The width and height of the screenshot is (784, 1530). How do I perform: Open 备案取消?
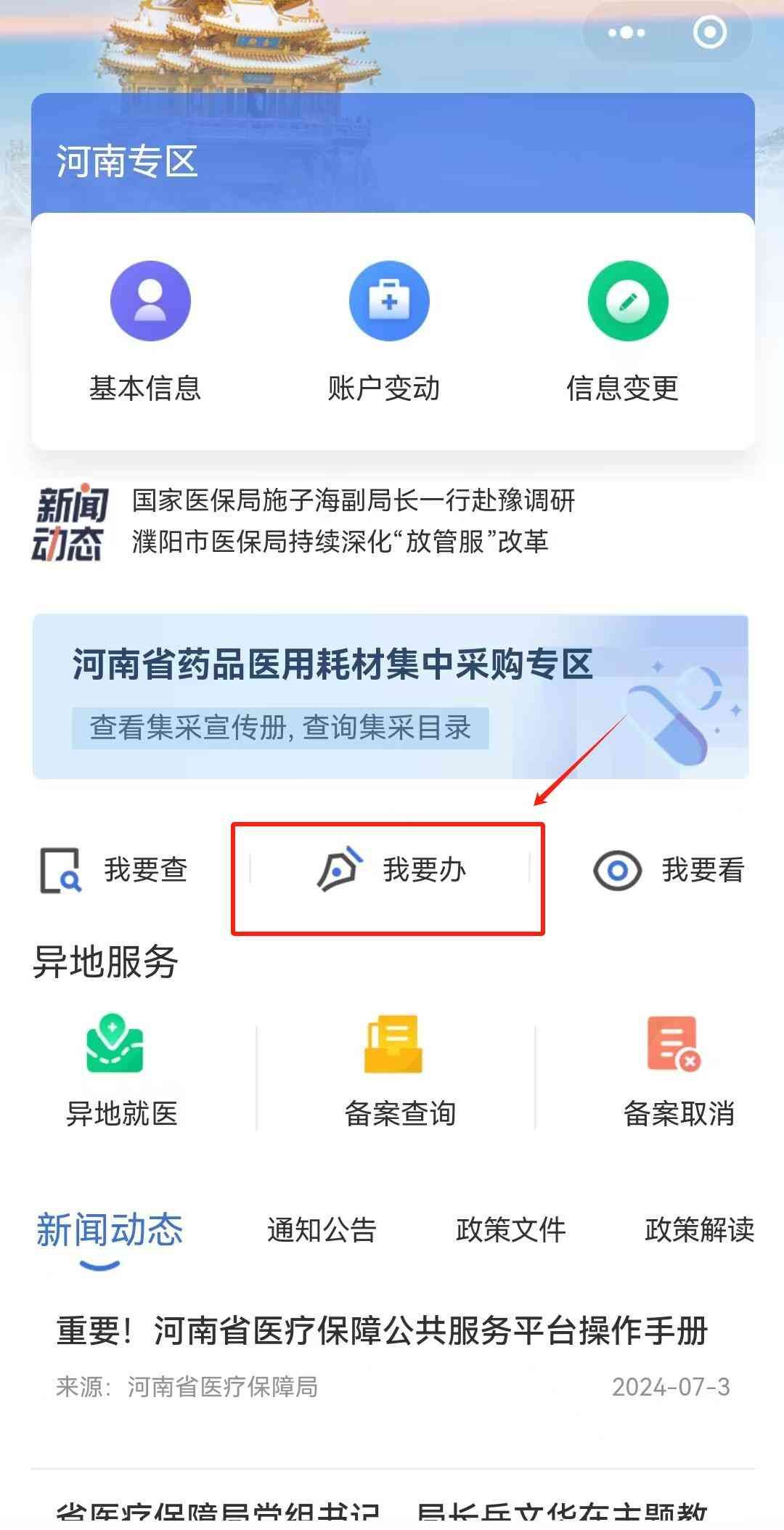point(678,1071)
